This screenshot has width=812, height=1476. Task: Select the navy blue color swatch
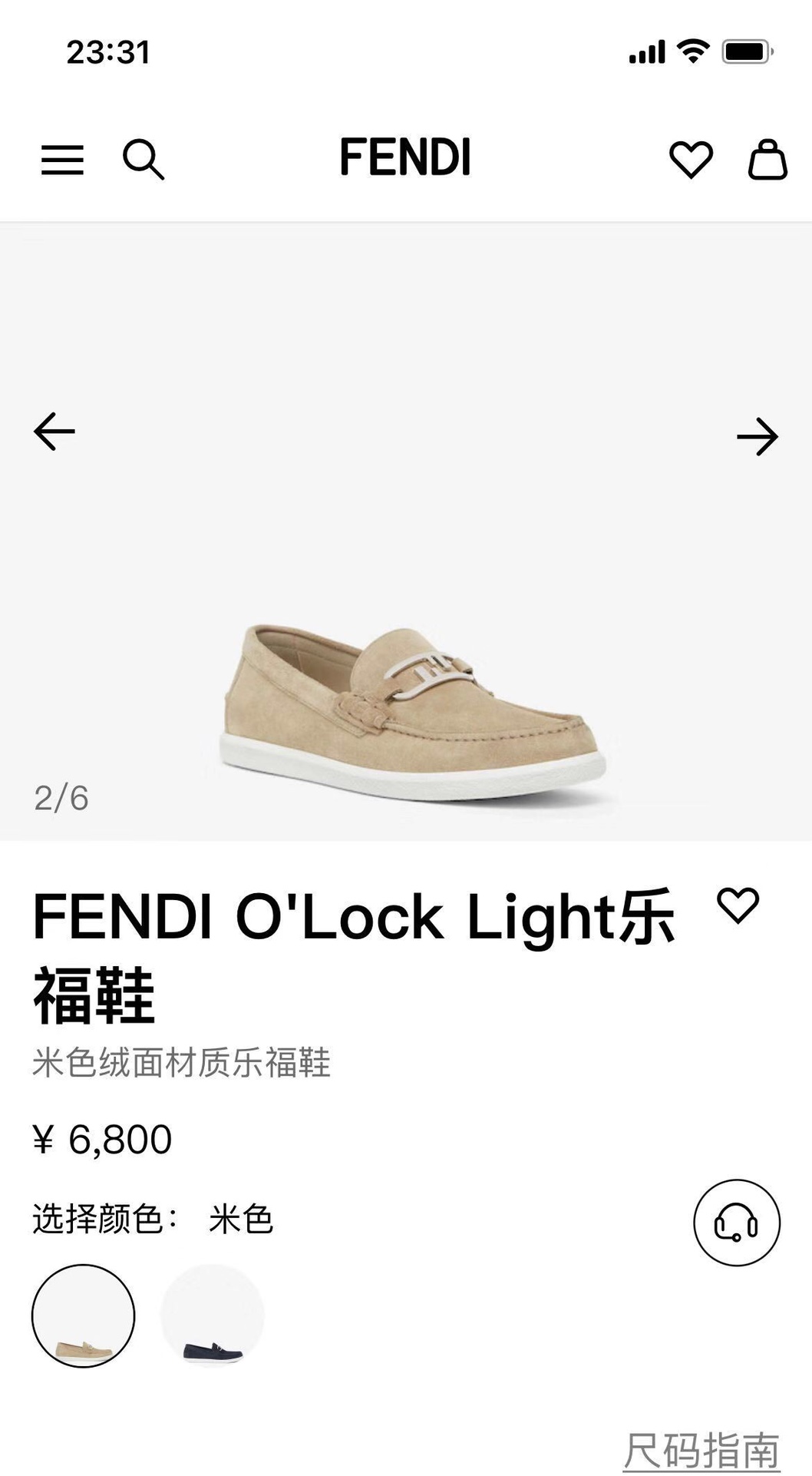(213, 1315)
